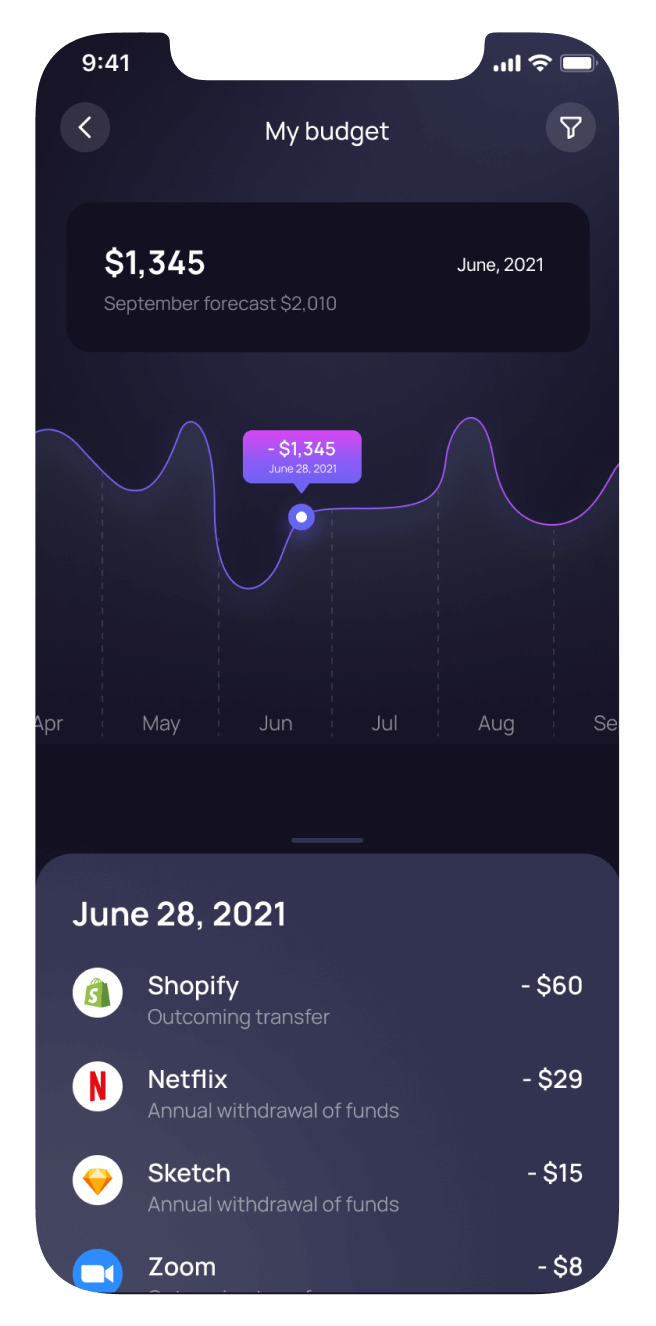Tap the June 28 chart data point
The width and height of the screenshot is (656, 1326).
pos(301,517)
